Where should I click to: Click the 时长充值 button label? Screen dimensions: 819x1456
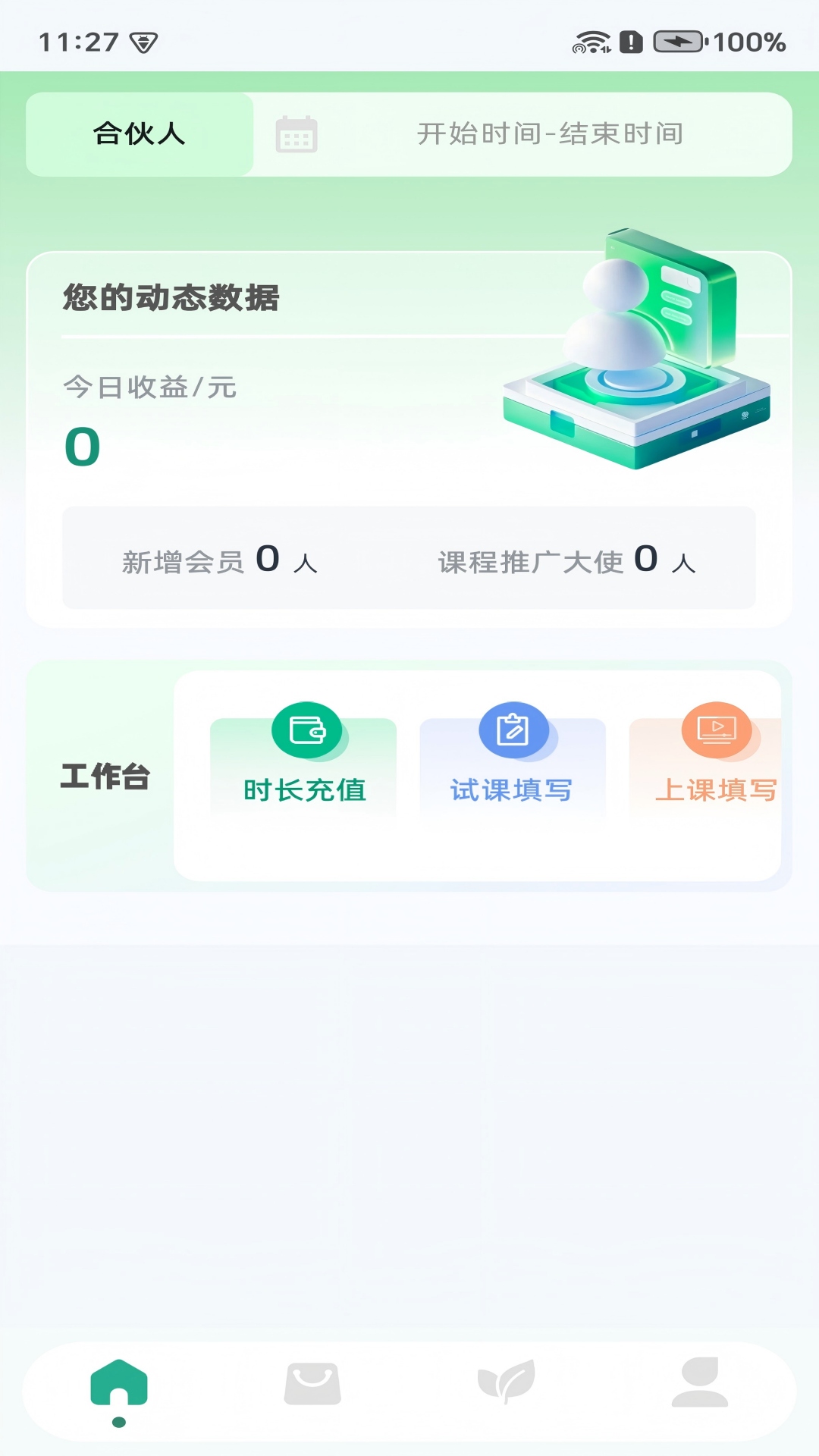point(306,790)
